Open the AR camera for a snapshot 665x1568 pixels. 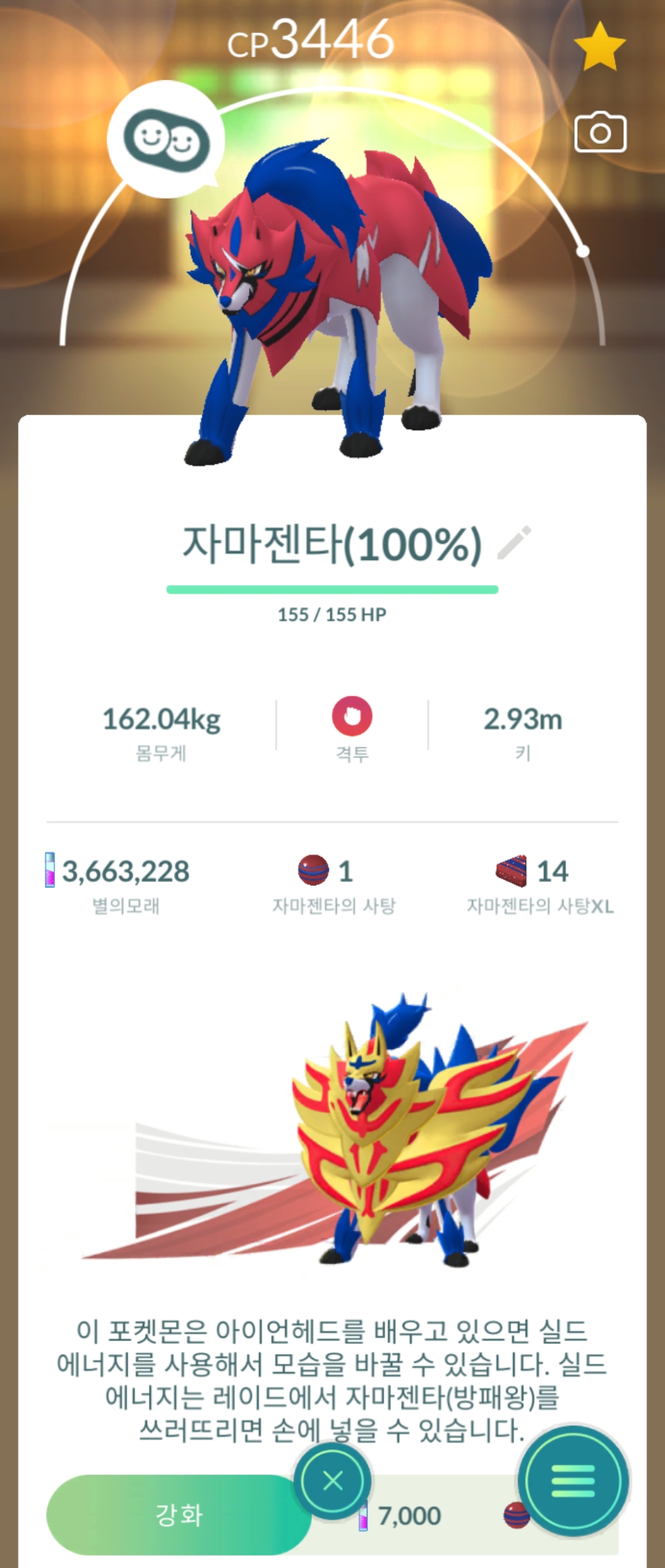[x=600, y=132]
